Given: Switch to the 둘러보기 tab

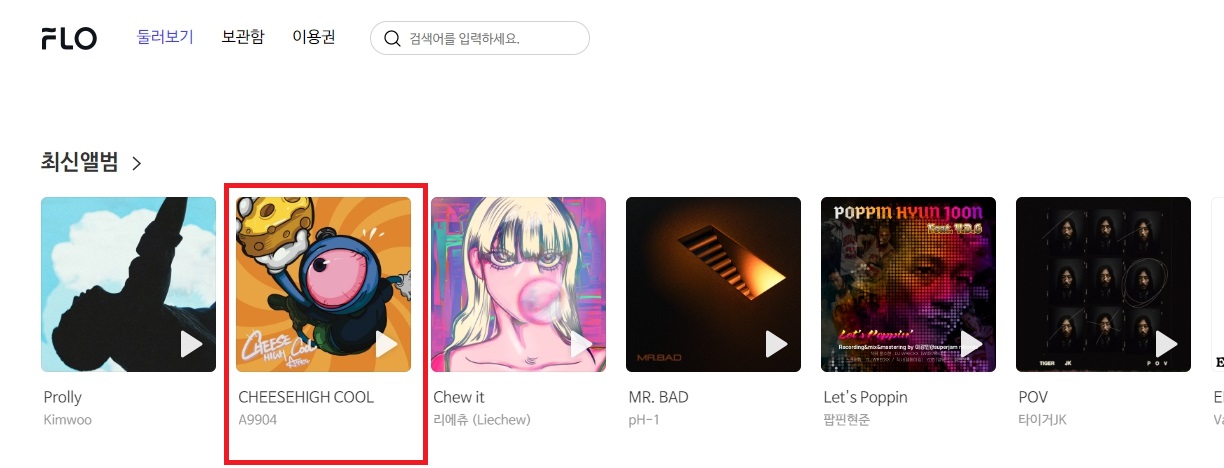Looking at the screenshot, I should click(x=165, y=37).
